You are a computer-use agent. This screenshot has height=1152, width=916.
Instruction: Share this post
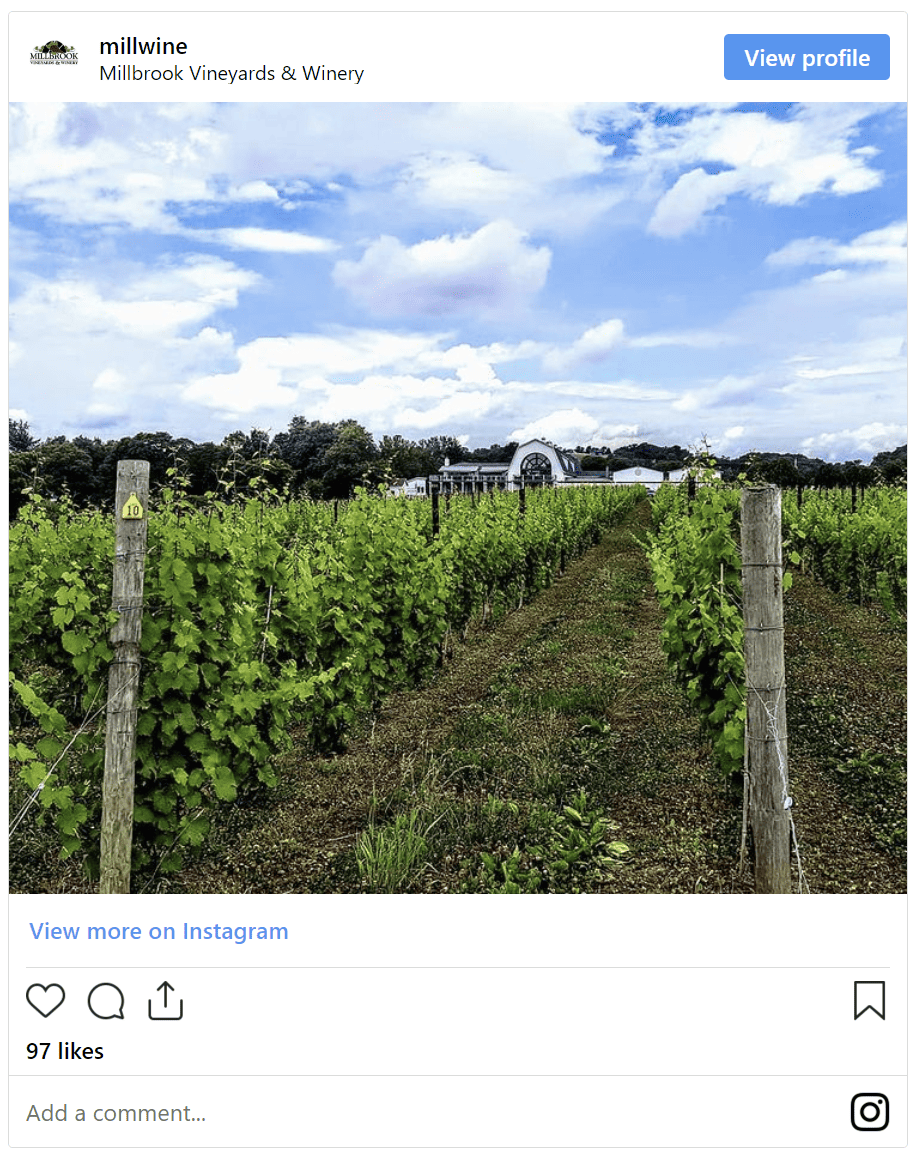pos(166,1000)
